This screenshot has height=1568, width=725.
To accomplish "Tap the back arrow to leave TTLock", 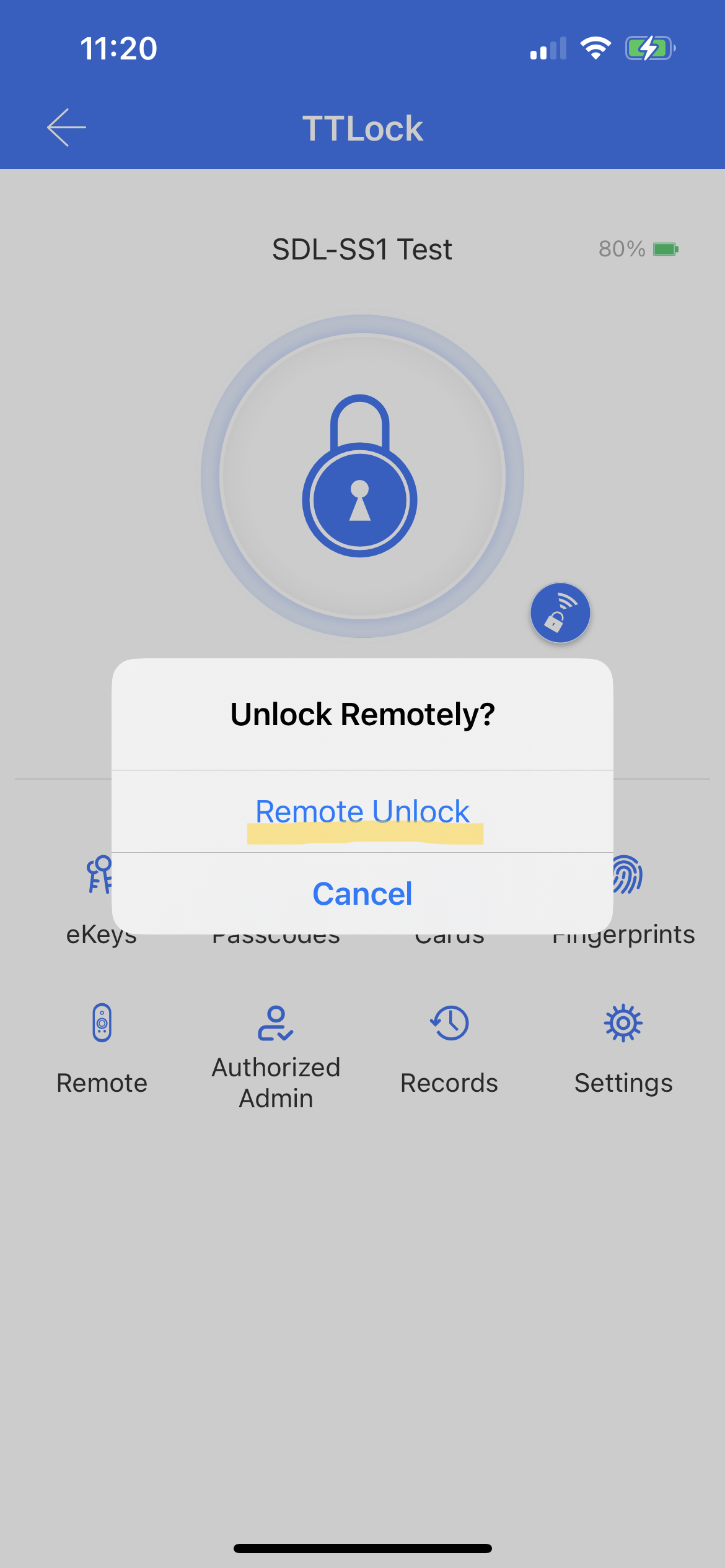I will (66, 128).
